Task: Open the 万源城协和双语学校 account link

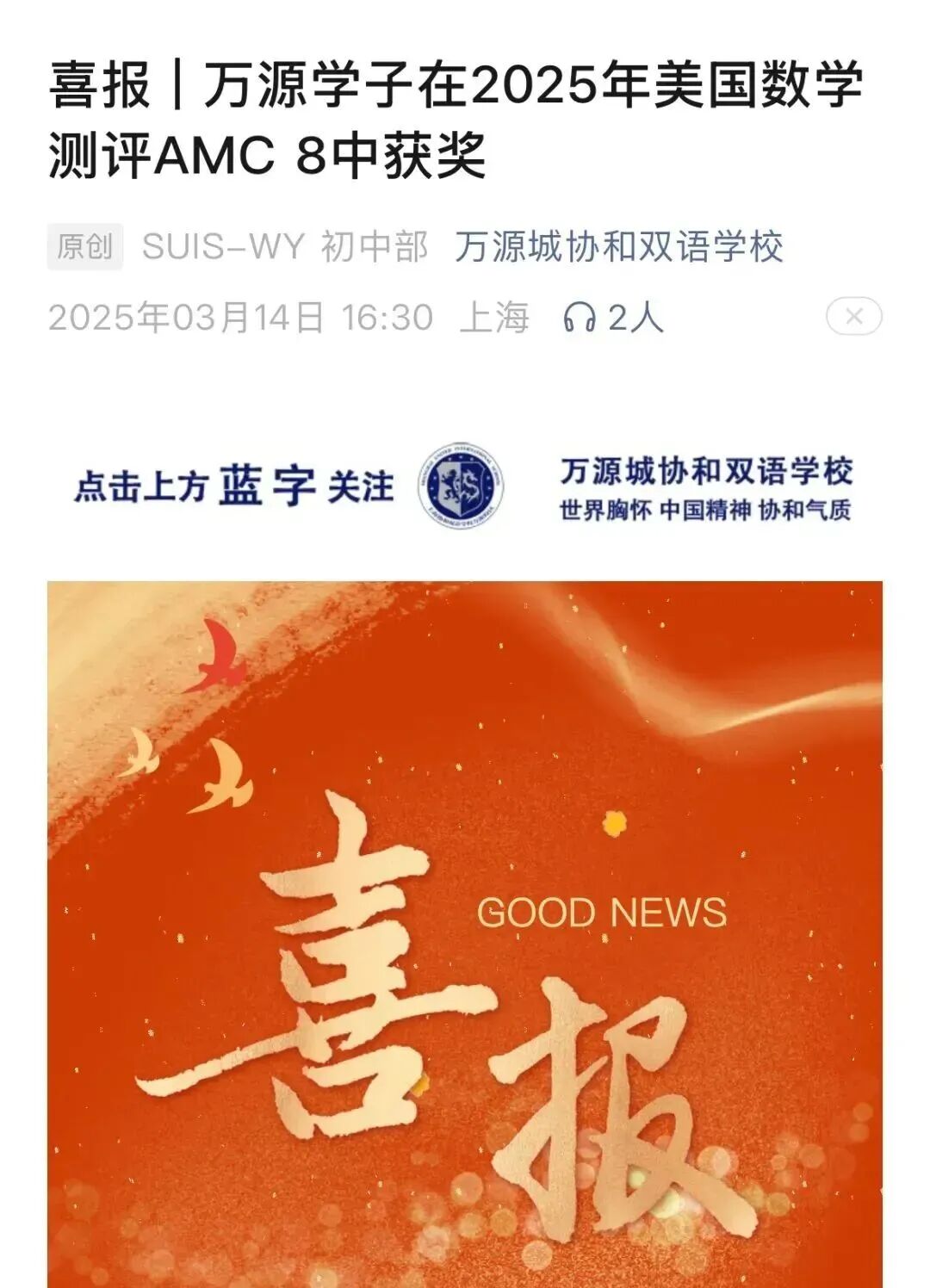Action: [x=623, y=248]
